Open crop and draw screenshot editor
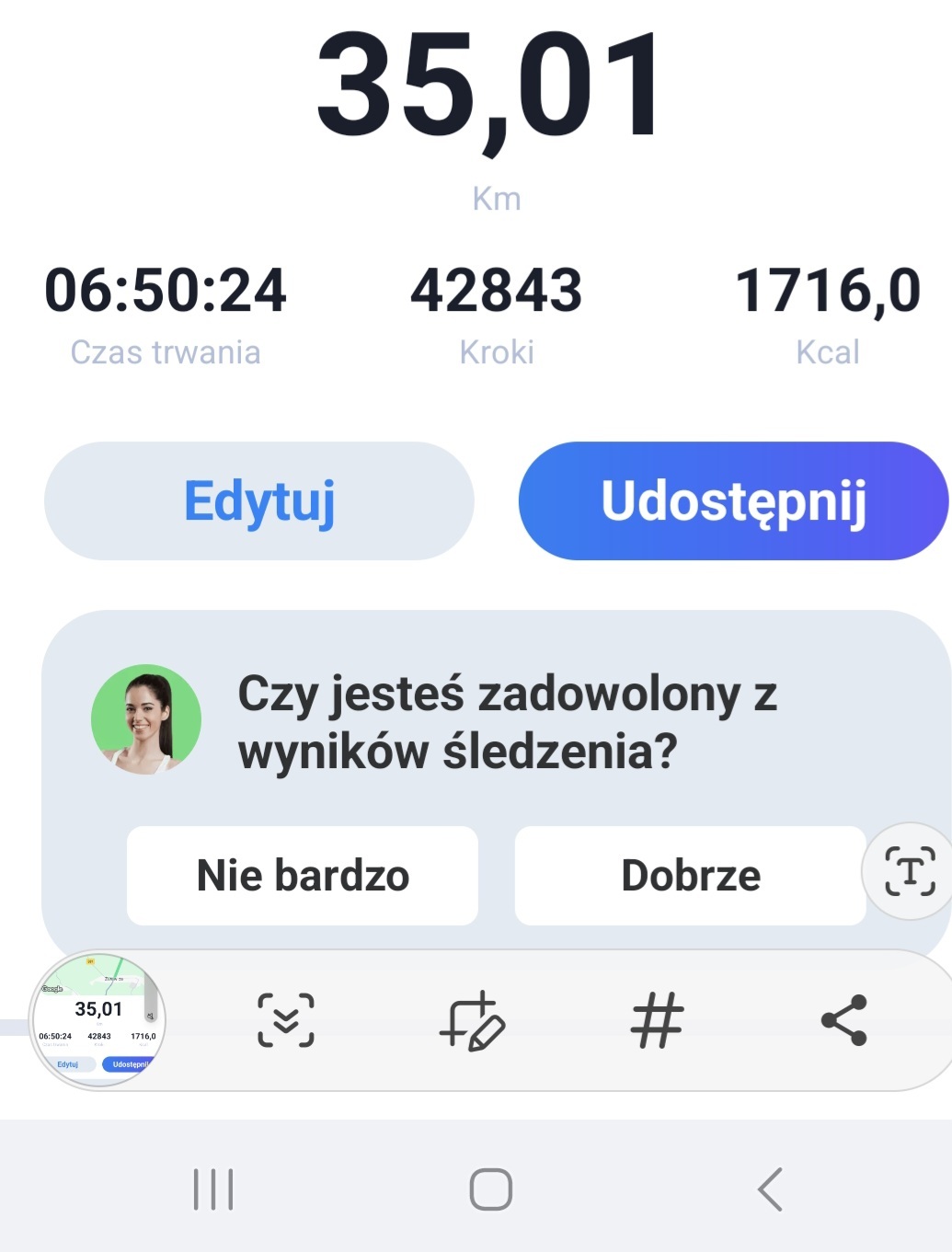The height and width of the screenshot is (1252, 952). click(x=472, y=1020)
